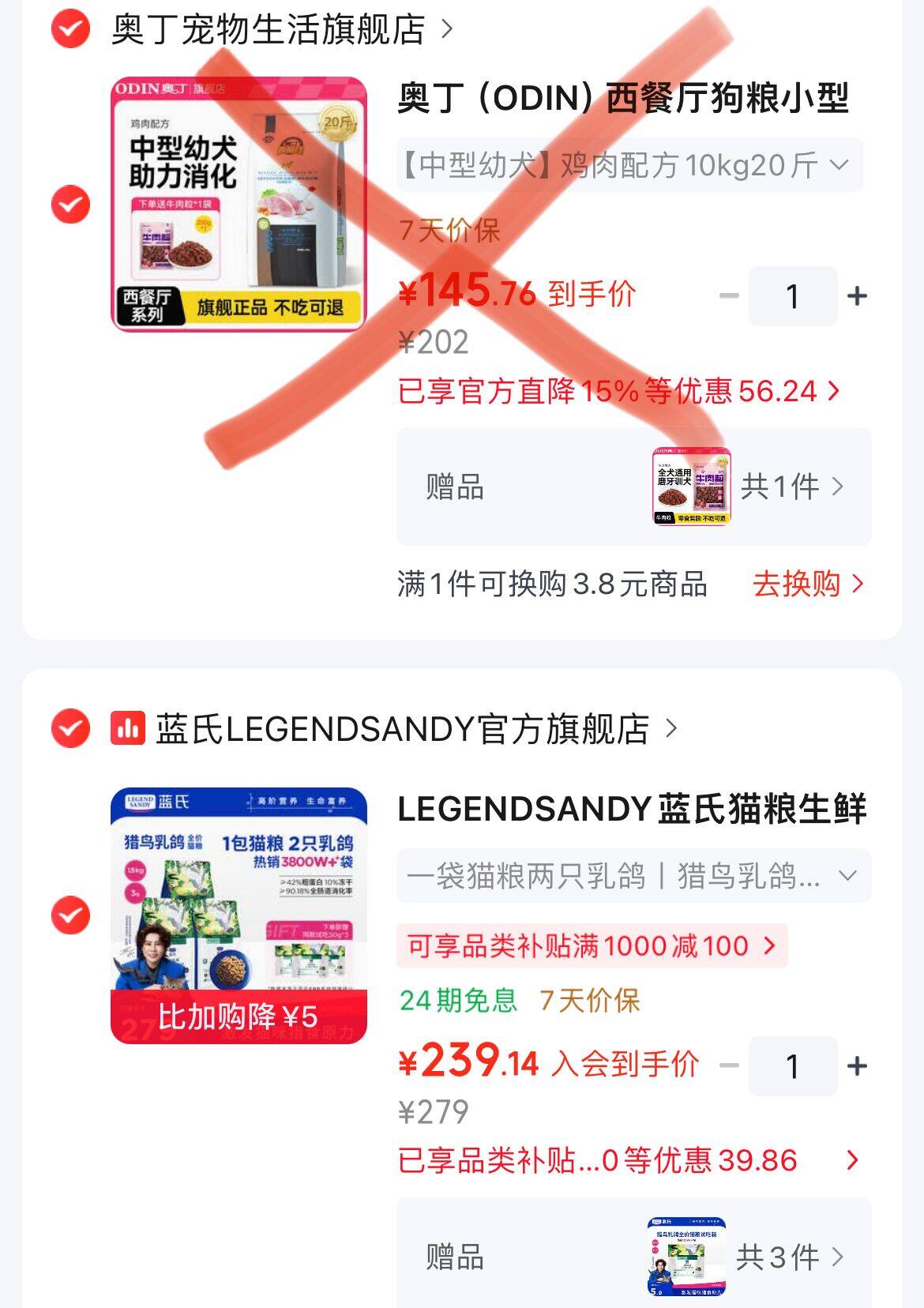Visit the 蓝氏LEGENDSANDY官方旗舰店 store
This screenshot has height=1308, width=924.
394,728
